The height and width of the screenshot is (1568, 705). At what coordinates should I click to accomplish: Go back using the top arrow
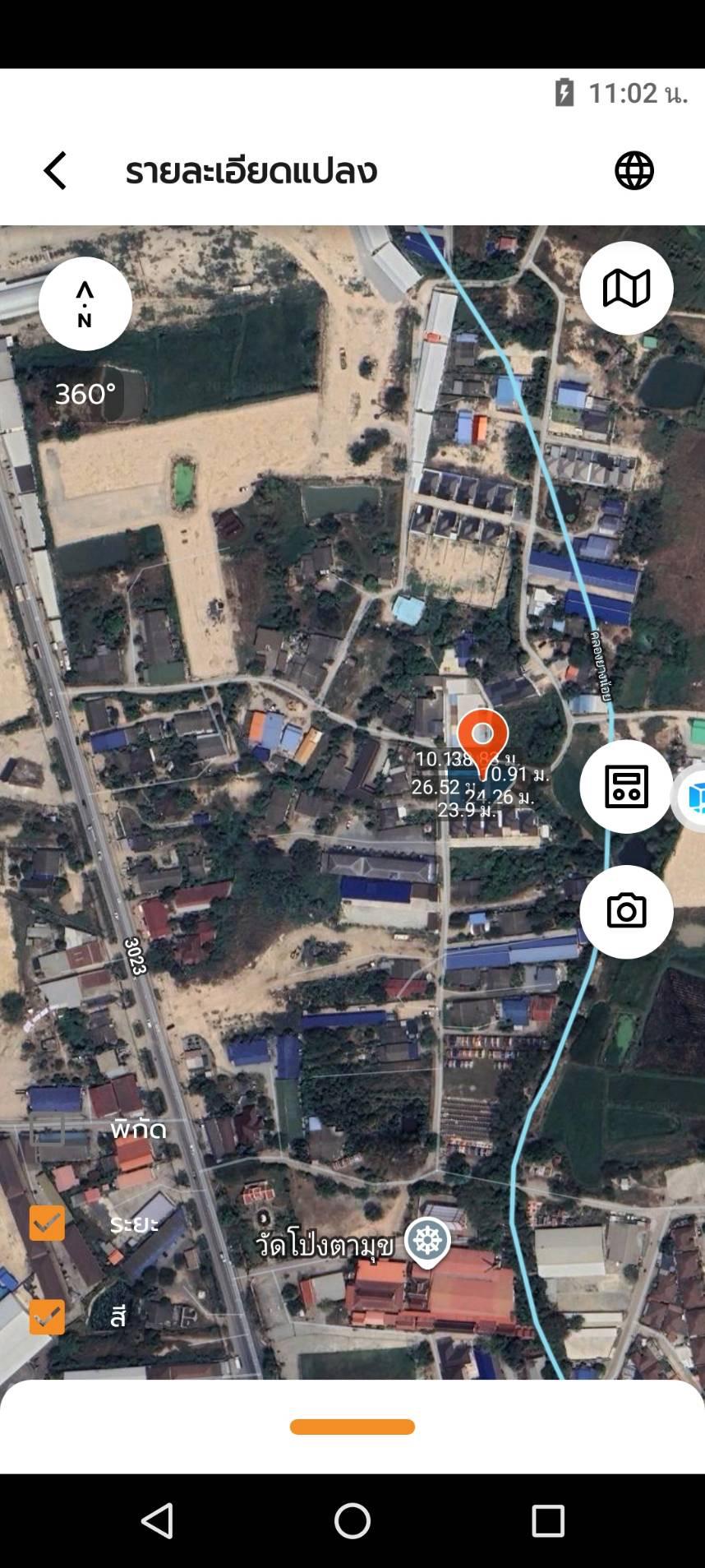tap(55, 171)
